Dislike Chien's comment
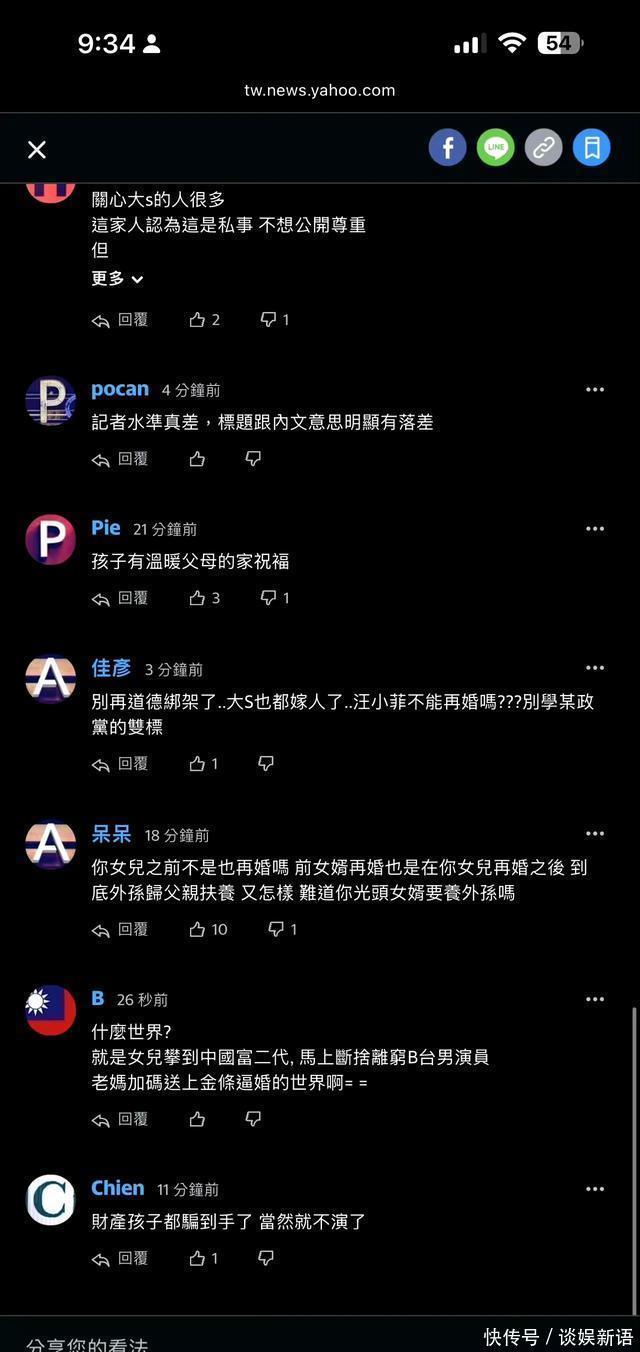Screen dimensions: 640x1352 click(x=266, y=1259)
